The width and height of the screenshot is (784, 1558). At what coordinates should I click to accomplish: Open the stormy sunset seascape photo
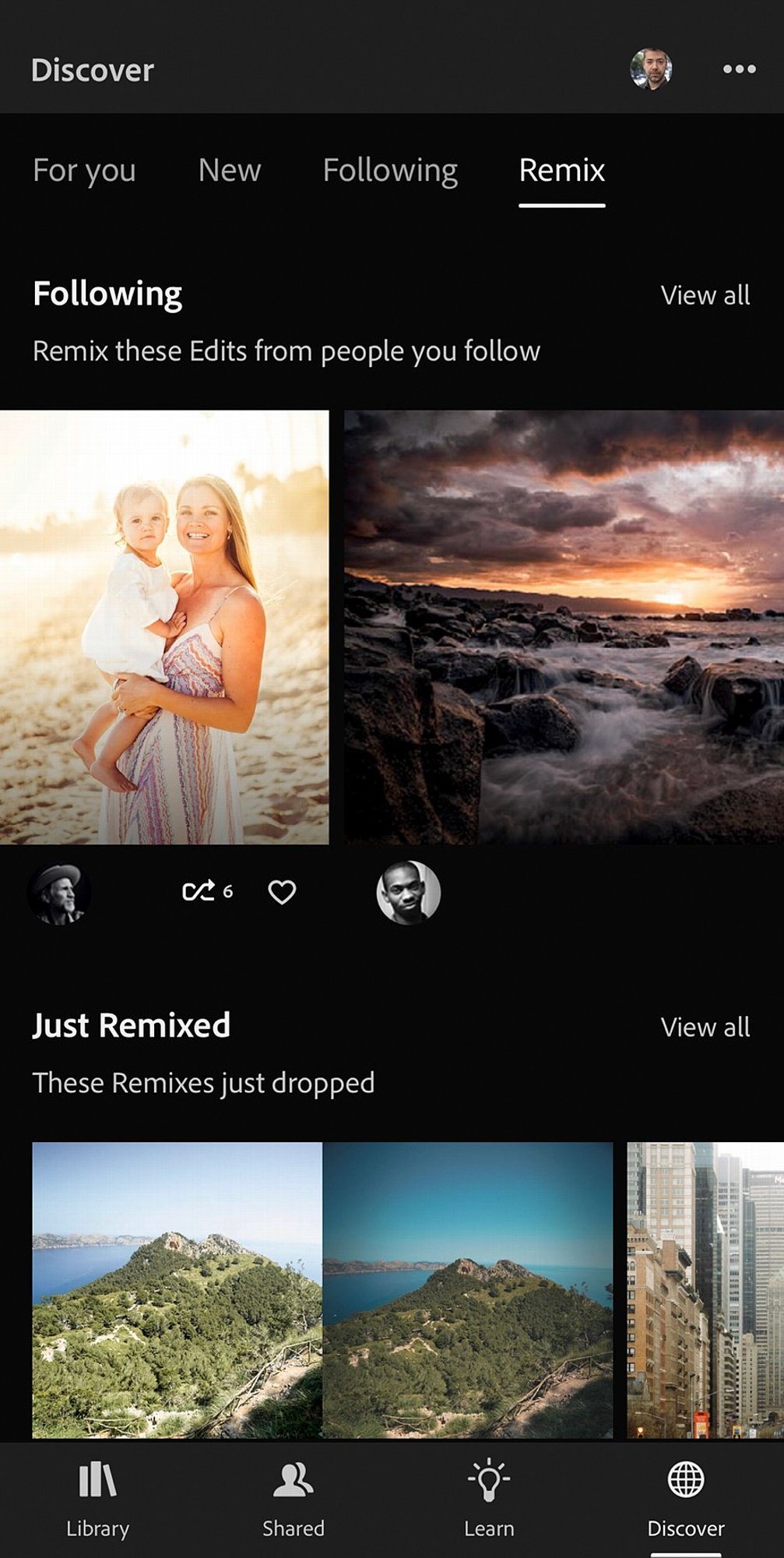(564, 627)
